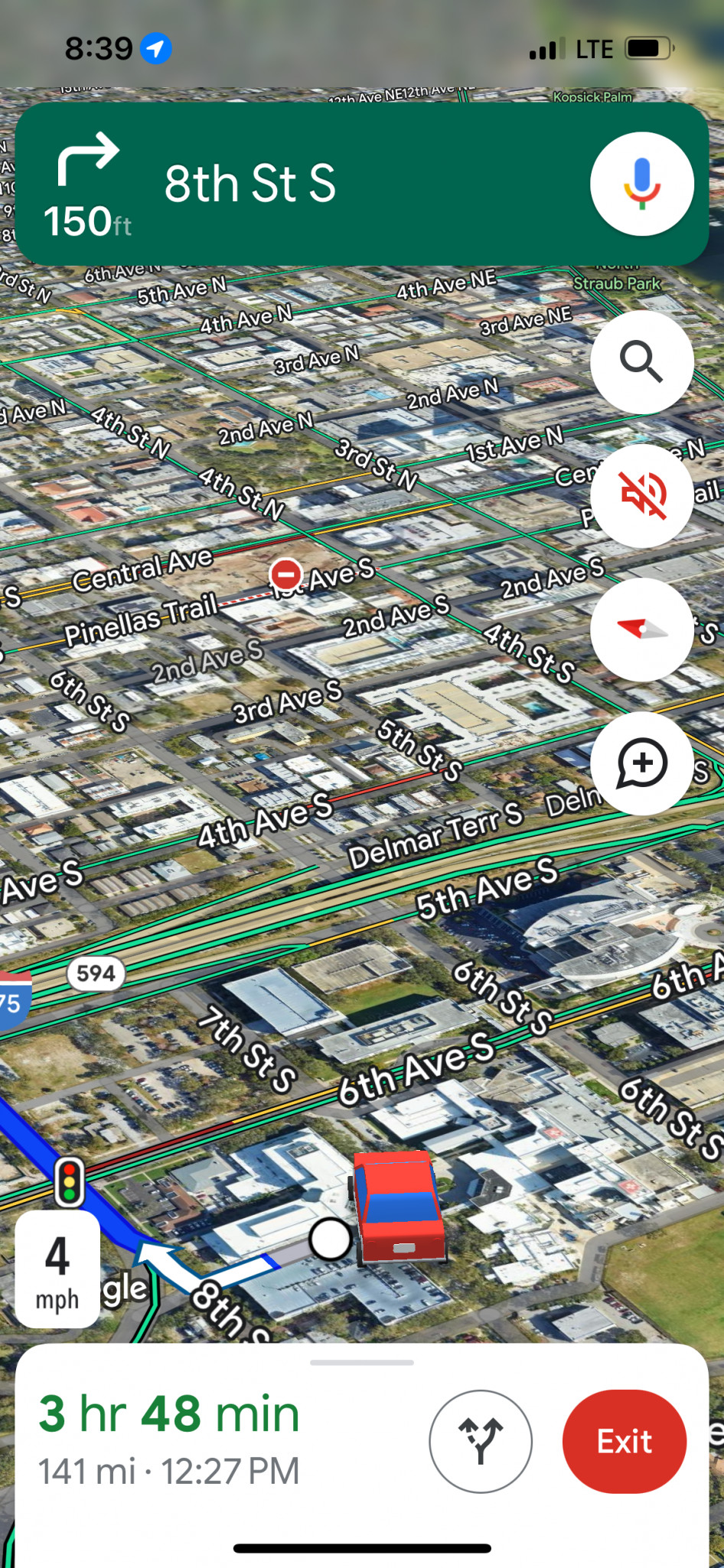View alternate routes
The image size is (724, 1568).
(481, 1441)
